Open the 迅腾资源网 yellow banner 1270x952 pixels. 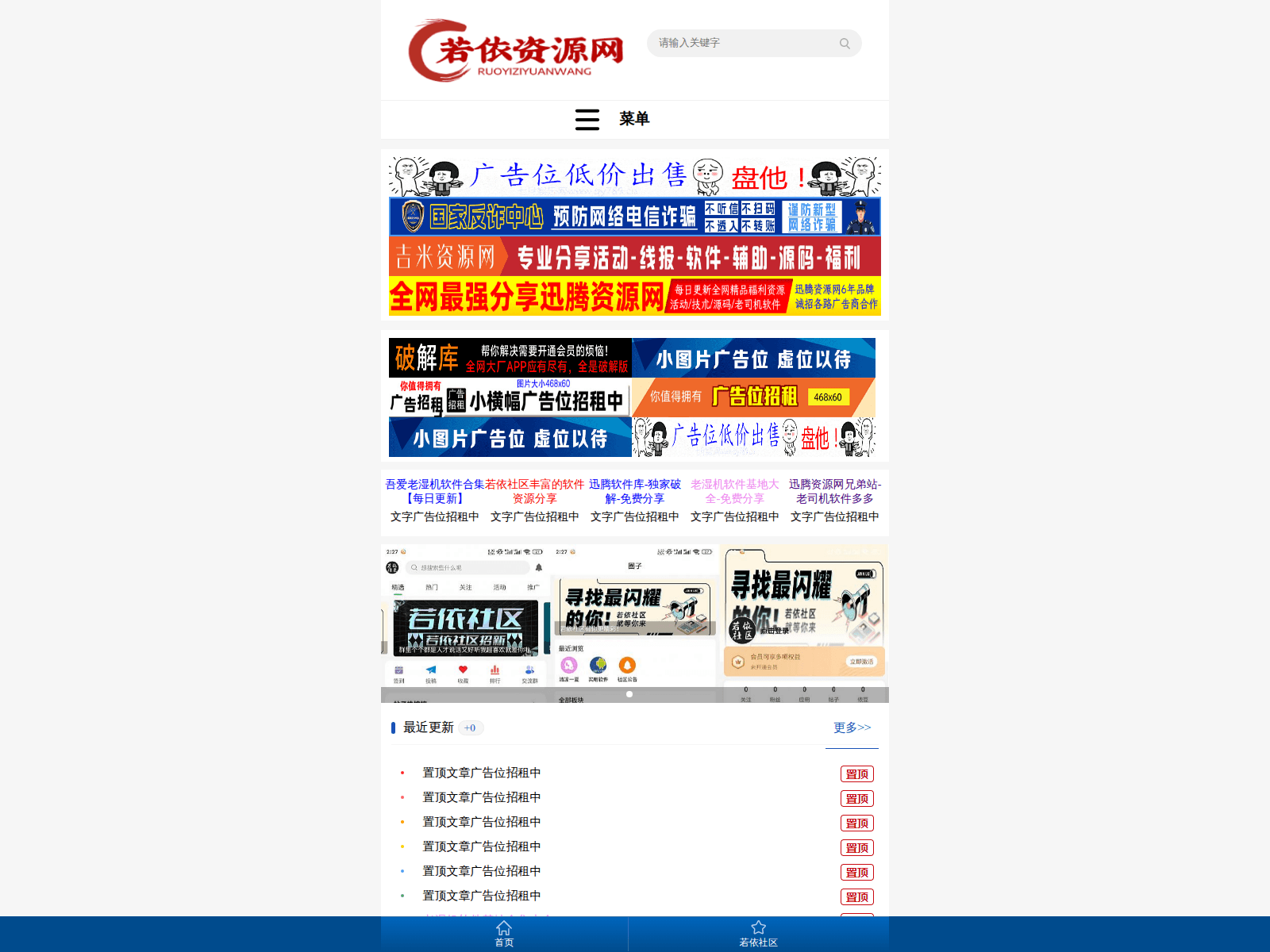634,297
